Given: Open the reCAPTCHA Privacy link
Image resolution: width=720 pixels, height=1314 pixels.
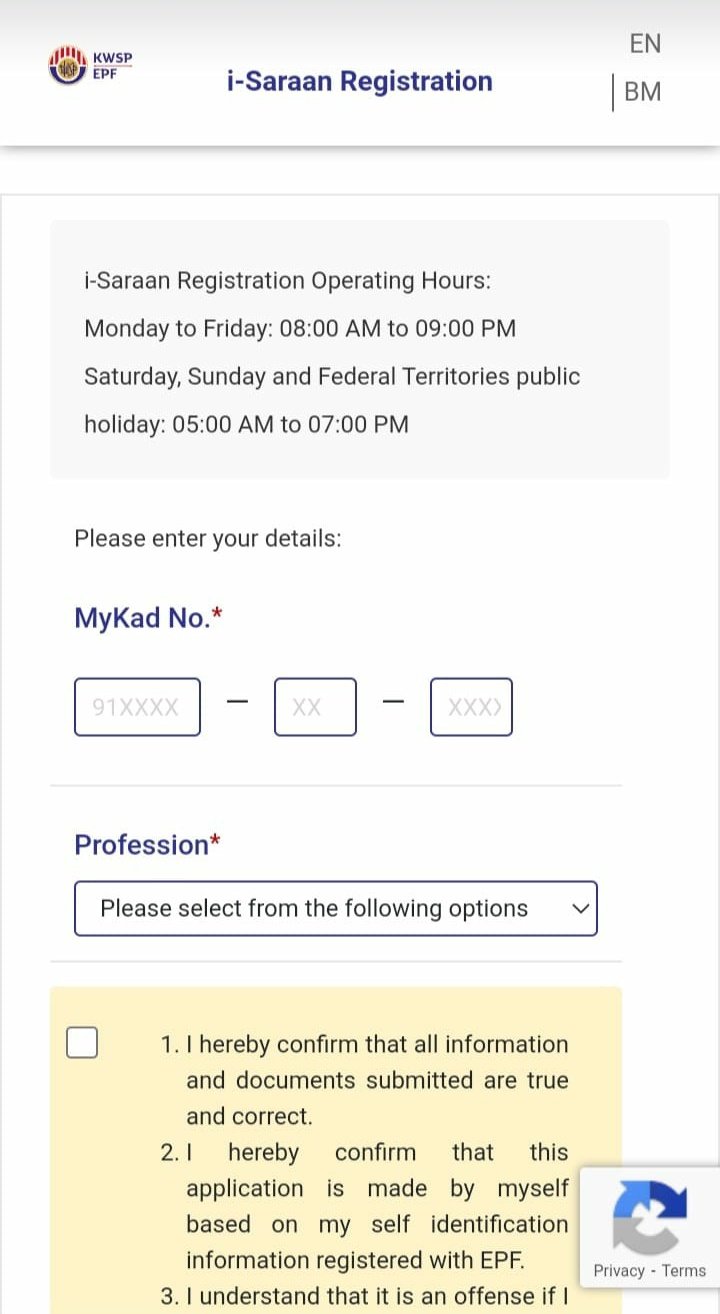Looking at the screenshot, I should pyautogui.click(x=618, y=1271).
